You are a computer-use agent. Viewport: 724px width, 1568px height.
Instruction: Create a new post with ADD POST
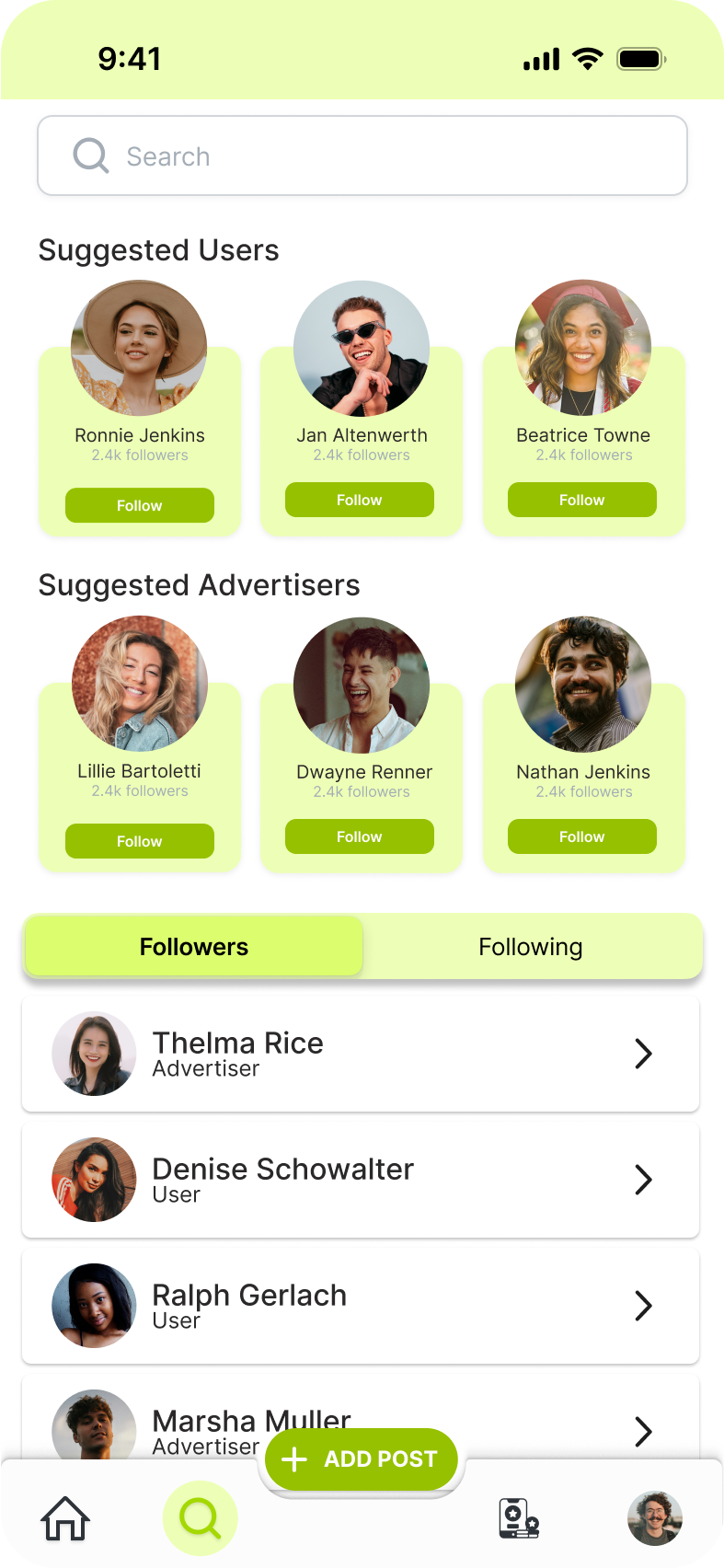362,1458
